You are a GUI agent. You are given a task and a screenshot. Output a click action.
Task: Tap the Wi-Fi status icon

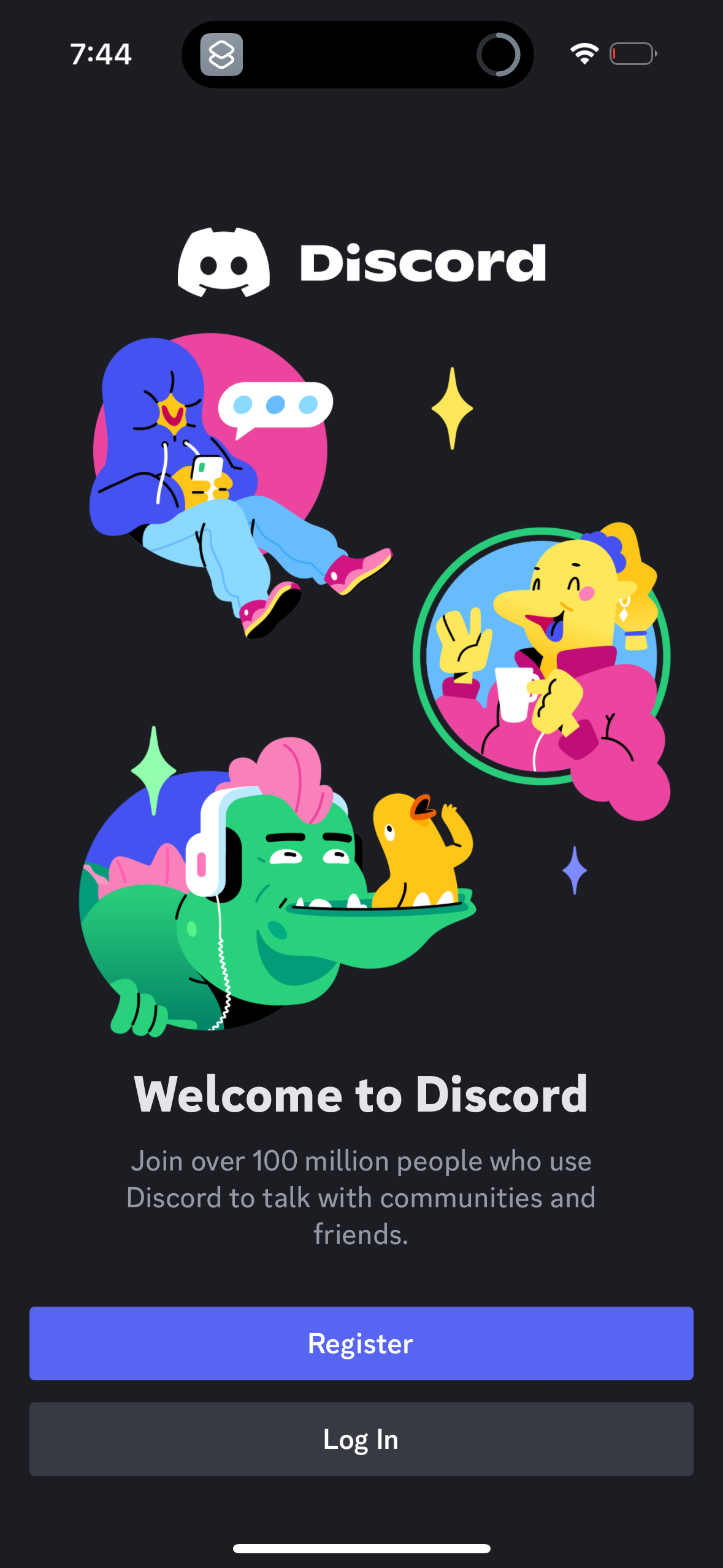[582, 54]
